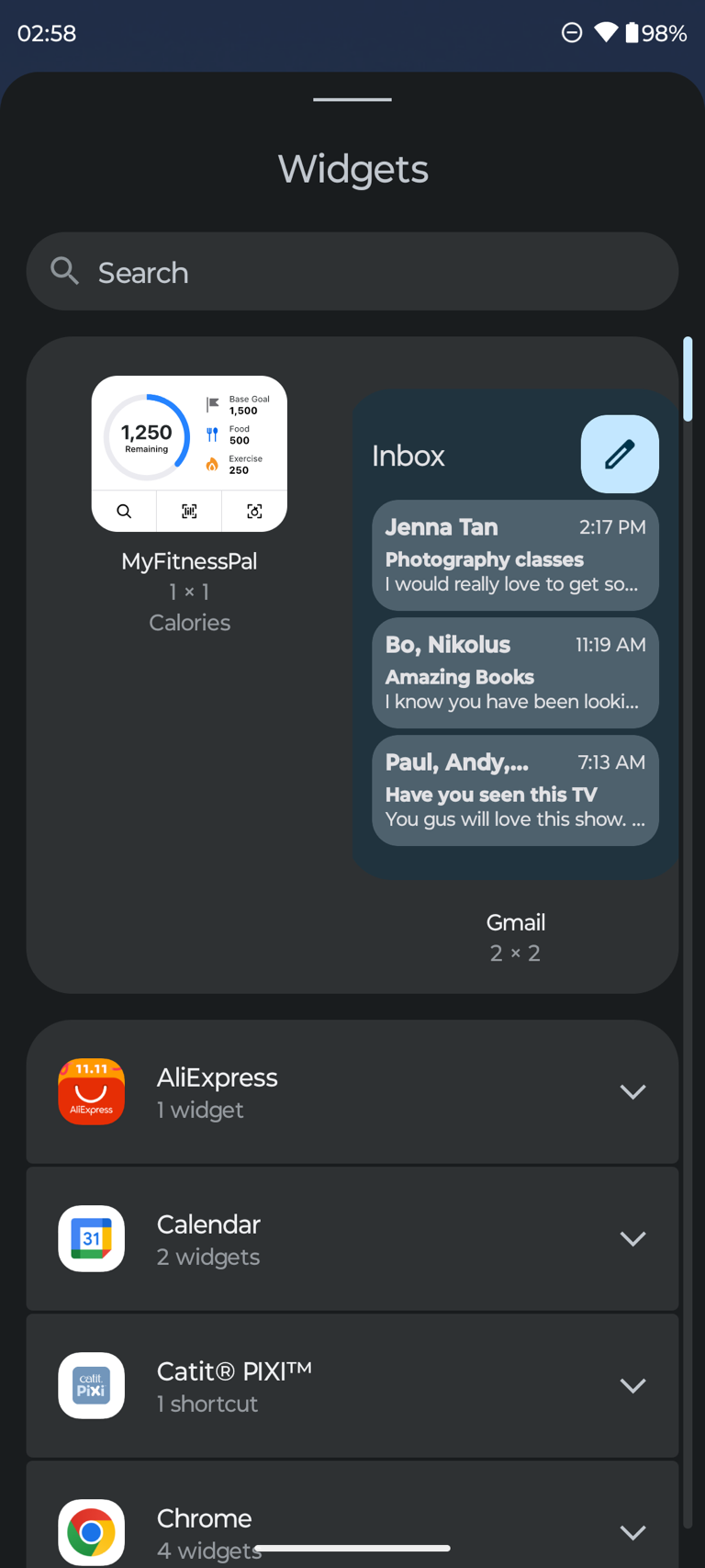Screen dimensions: 705x1568
Task: Tap the sheet handle above Widgets
Action: (352, 99)
